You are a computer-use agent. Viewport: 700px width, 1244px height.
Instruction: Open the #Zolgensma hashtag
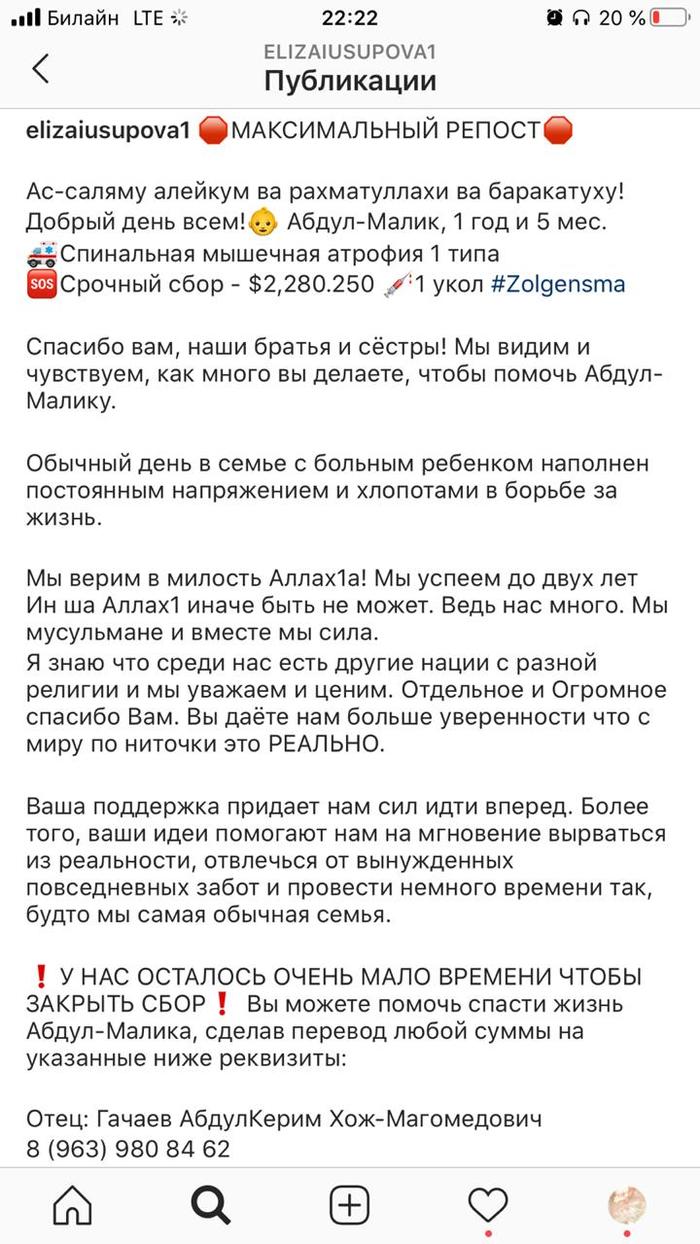pos(557,284)
